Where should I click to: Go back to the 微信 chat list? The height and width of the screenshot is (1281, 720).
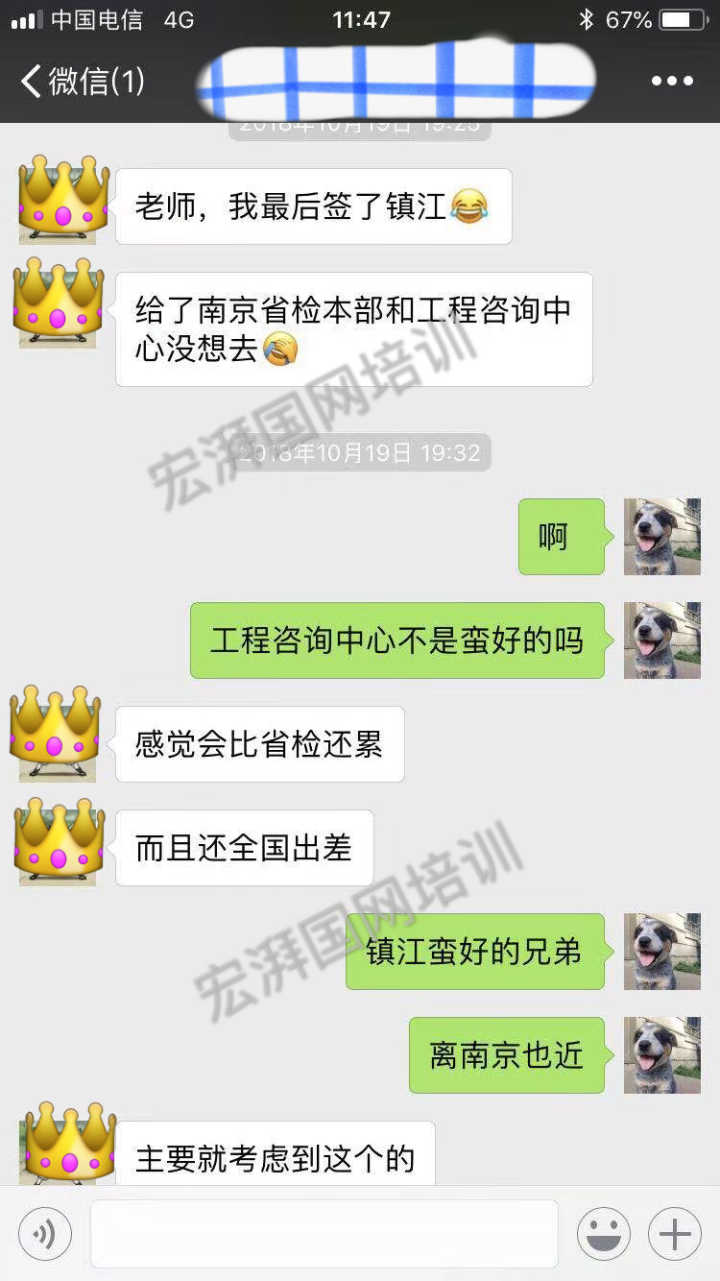coord(82,81)
